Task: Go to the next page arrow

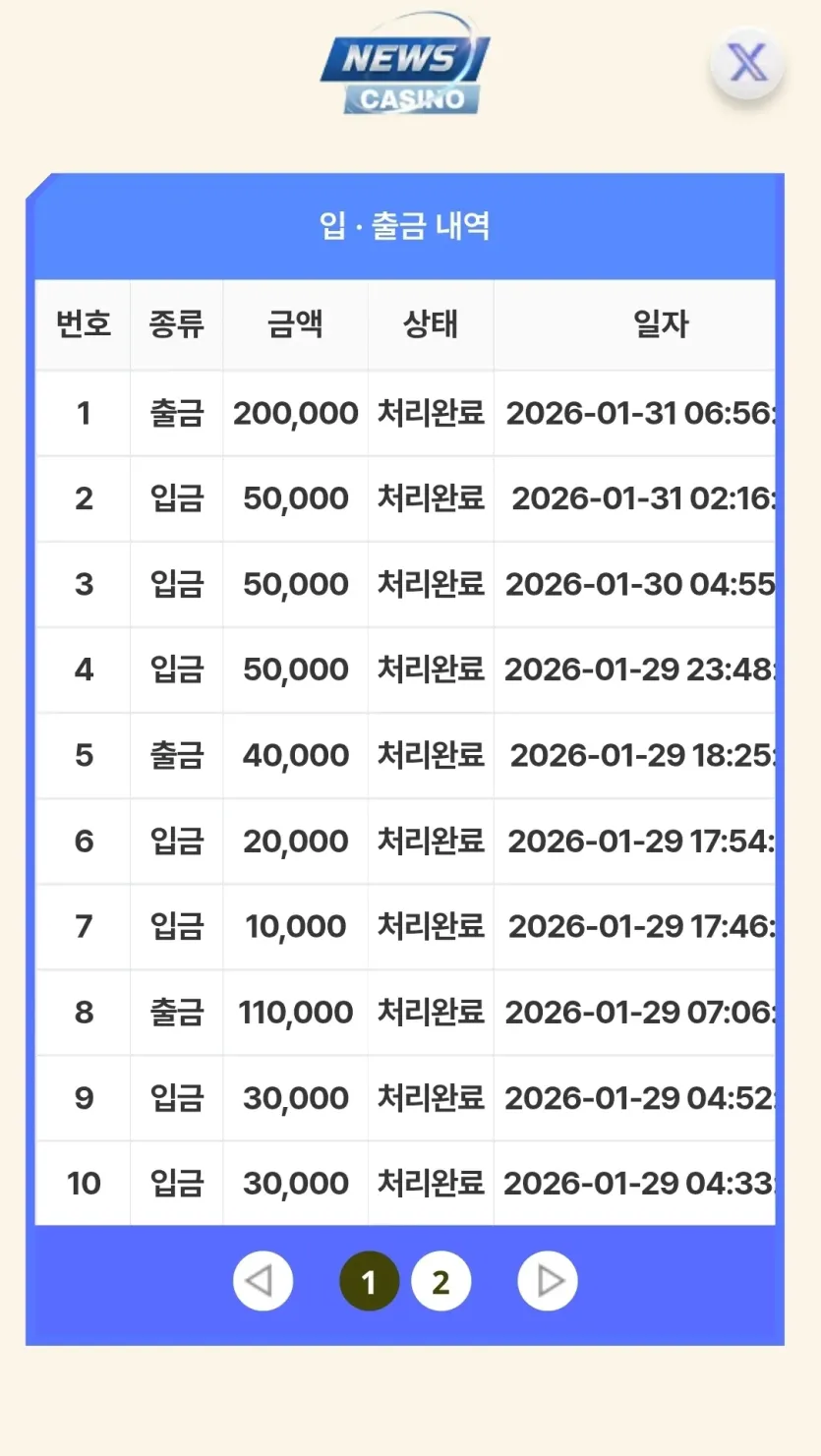Action: 548,1281
